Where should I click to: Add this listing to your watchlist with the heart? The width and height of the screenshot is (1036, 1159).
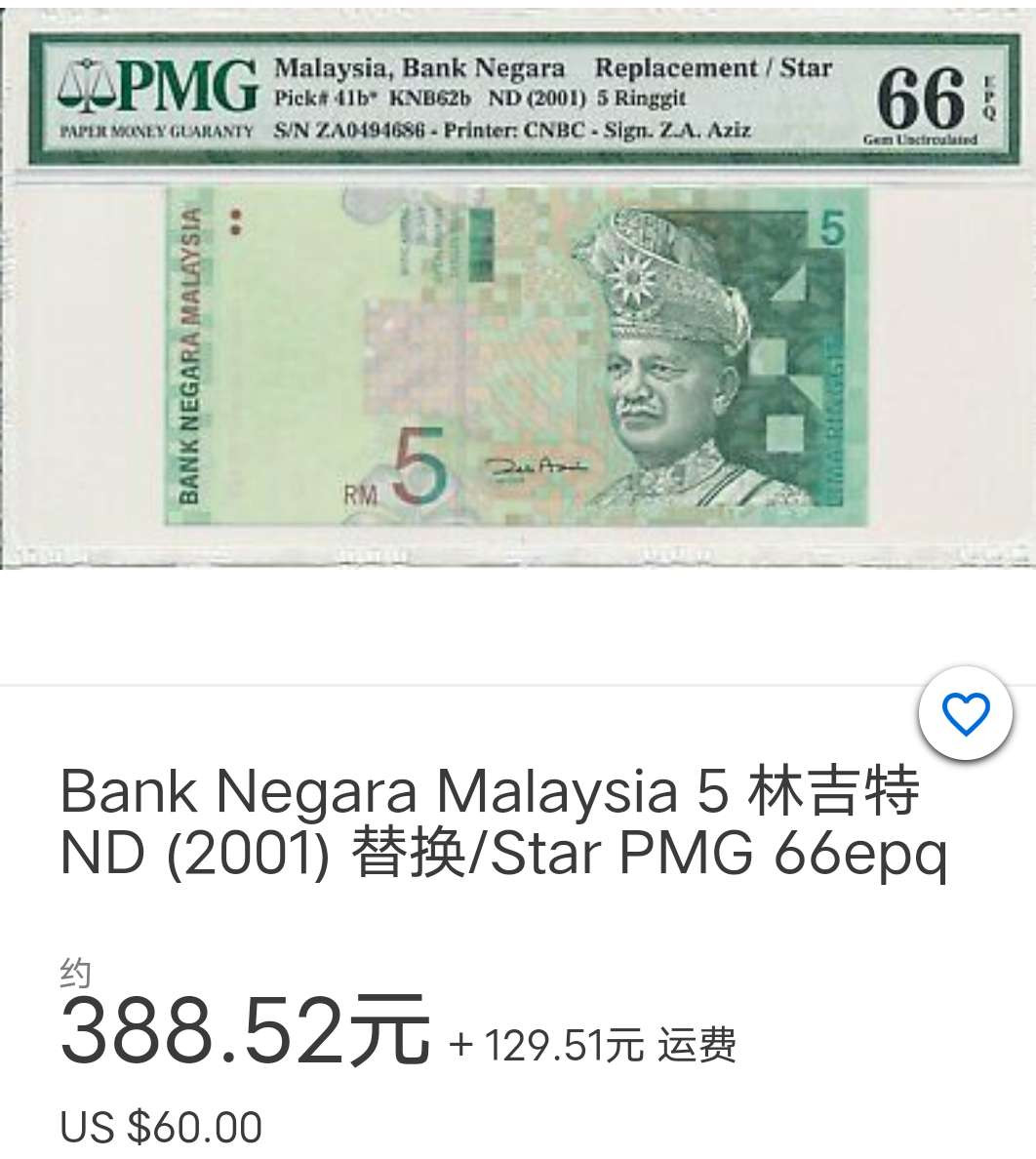[x=968, y=716]
